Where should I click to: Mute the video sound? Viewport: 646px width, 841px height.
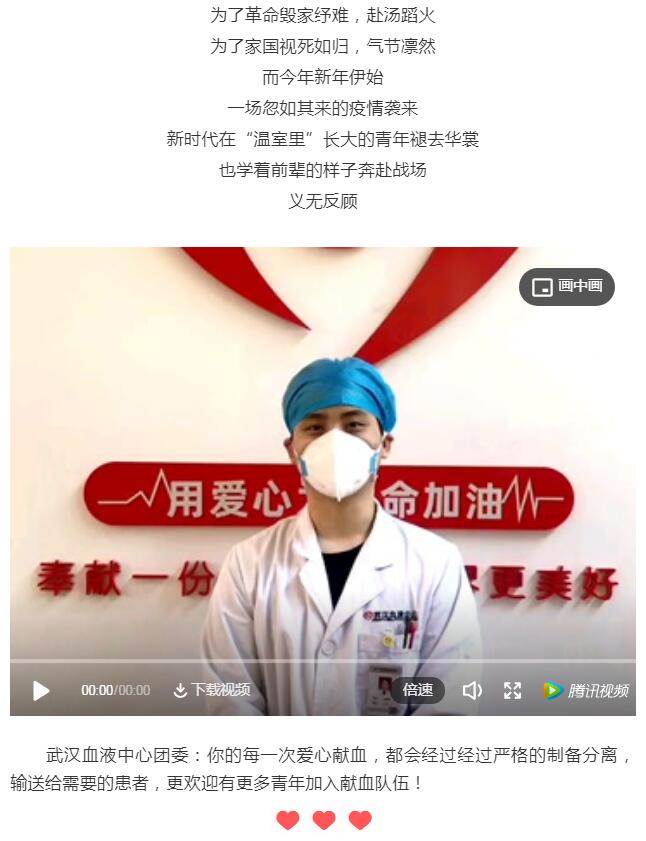(x=472, y=690)
